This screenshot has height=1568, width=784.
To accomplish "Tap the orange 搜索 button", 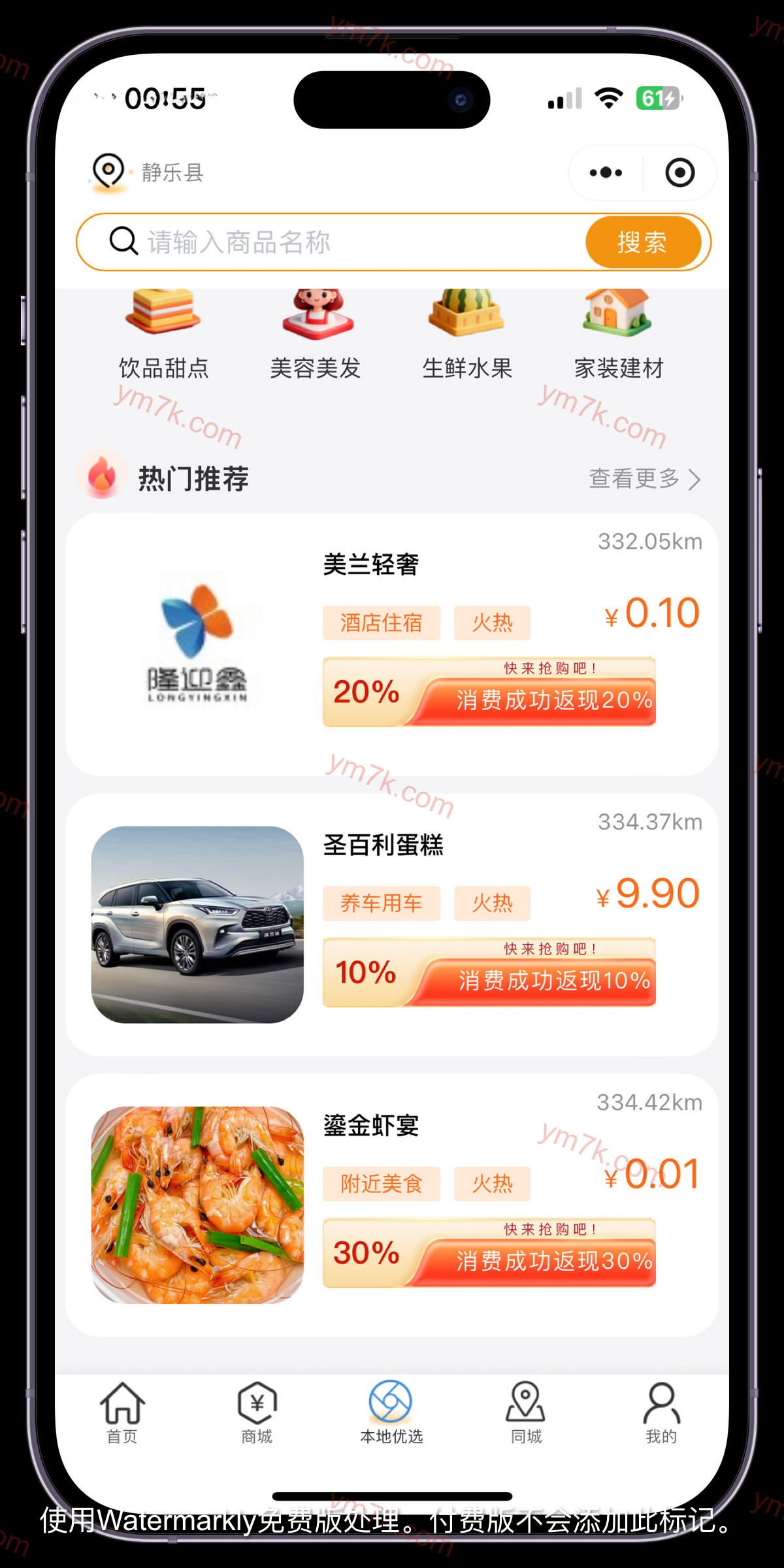I will coord(643,242).
